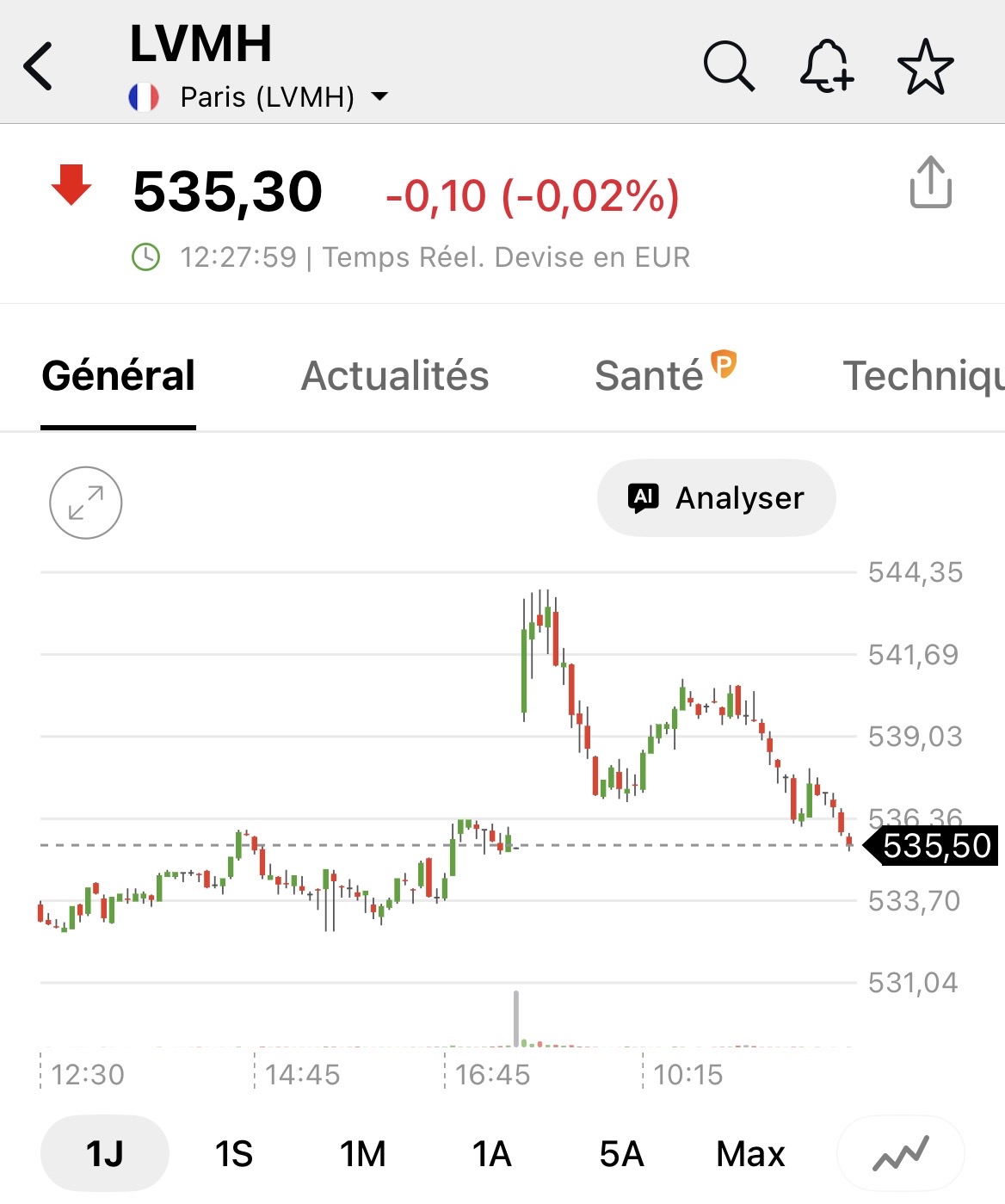Open the search magnifier

[x=729, y=66]
